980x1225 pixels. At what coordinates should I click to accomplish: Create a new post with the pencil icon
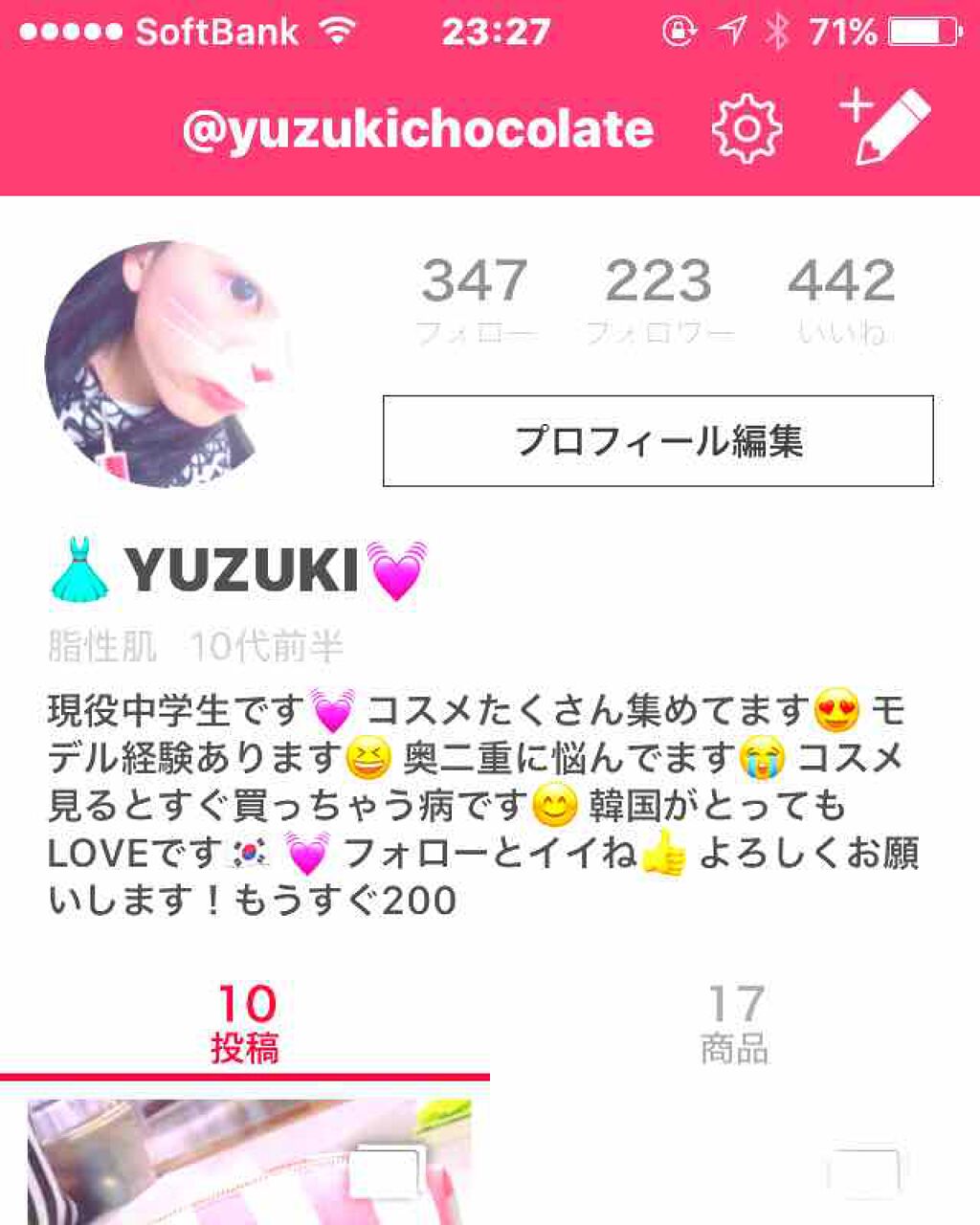(x=886, y=126)
